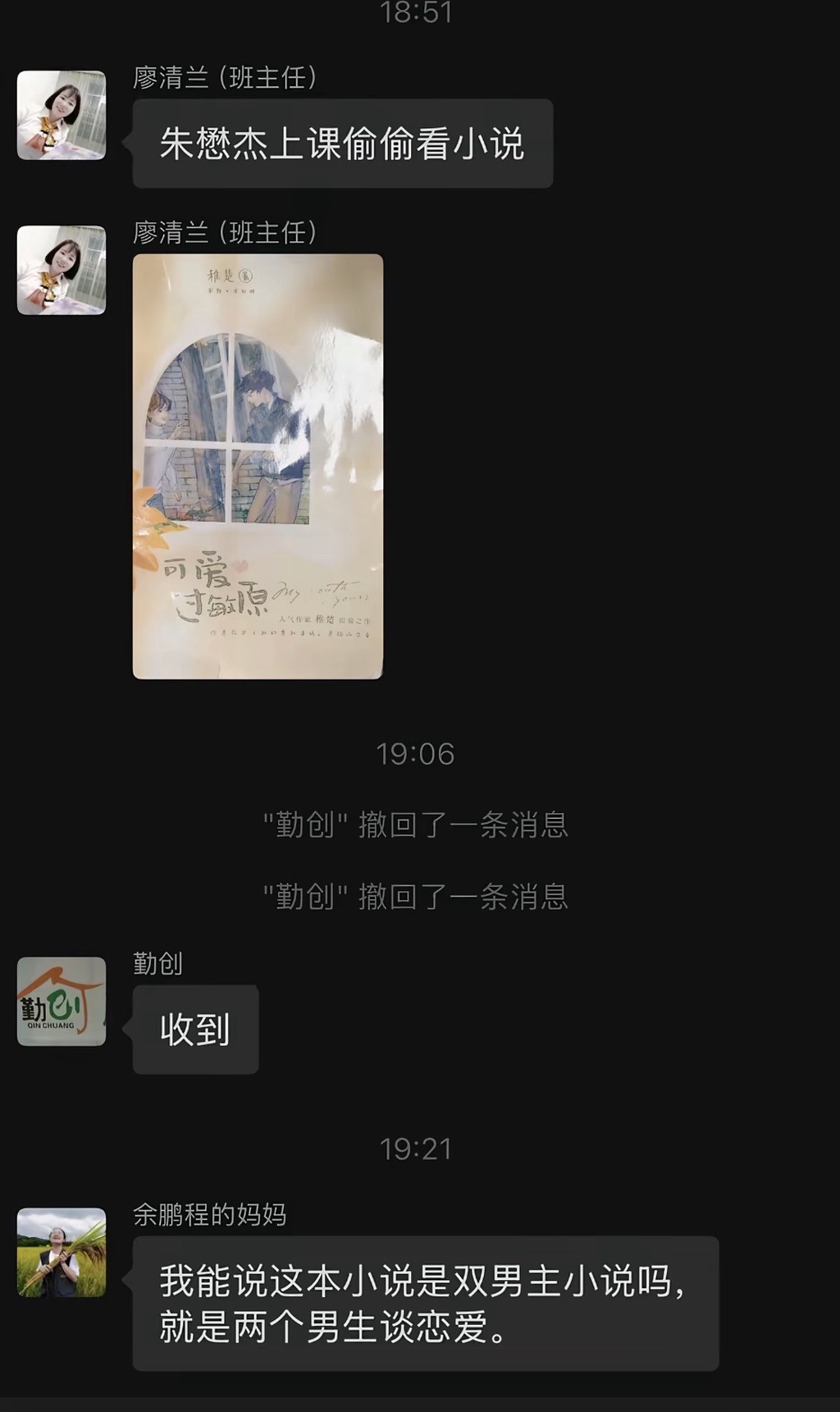Open the book cover photo sent by 廖清兰
Viewport: 840px width, 1412px height.
pos(258,466)
